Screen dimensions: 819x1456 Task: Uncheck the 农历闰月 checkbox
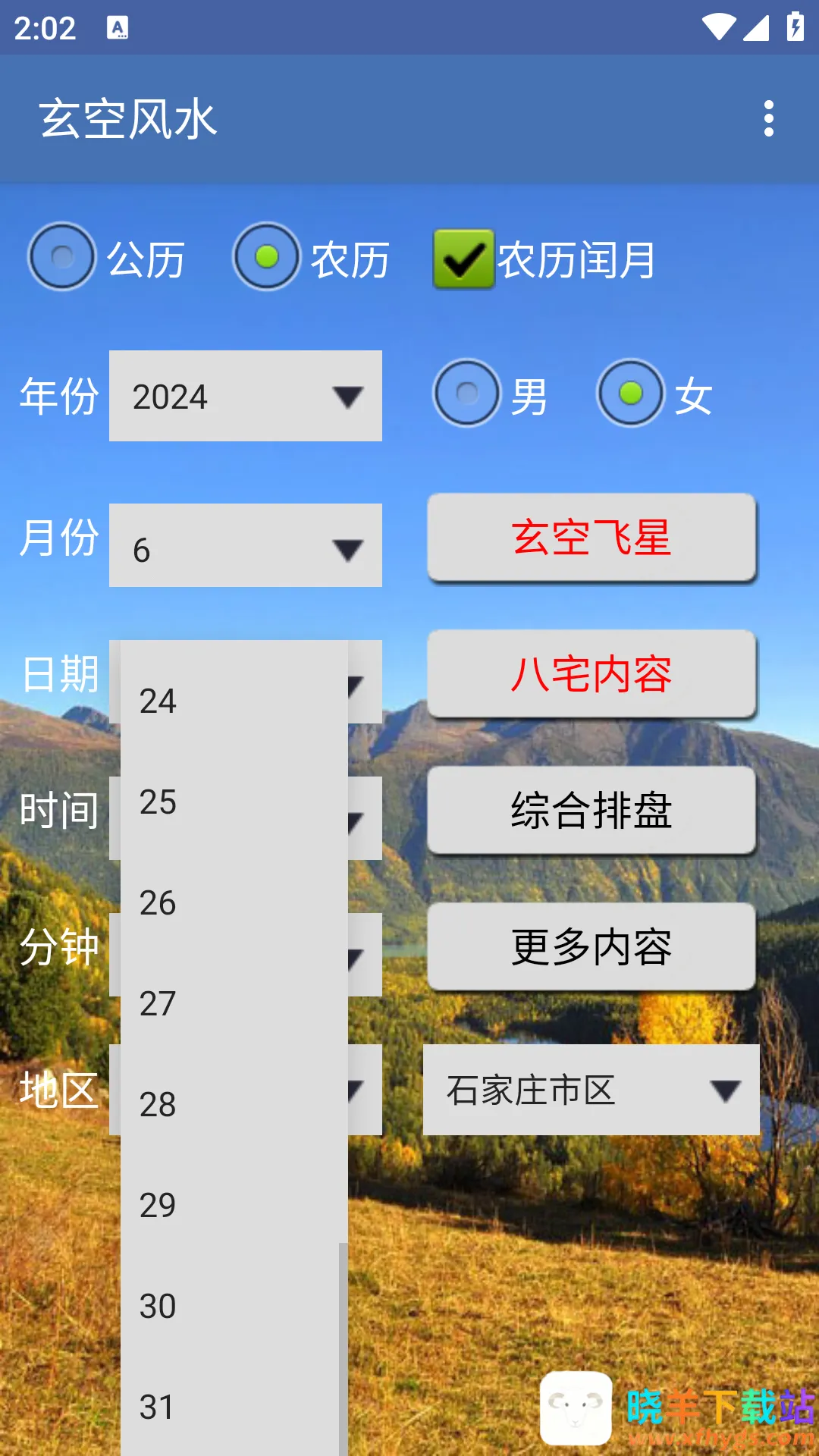click(x=463, y=259)
